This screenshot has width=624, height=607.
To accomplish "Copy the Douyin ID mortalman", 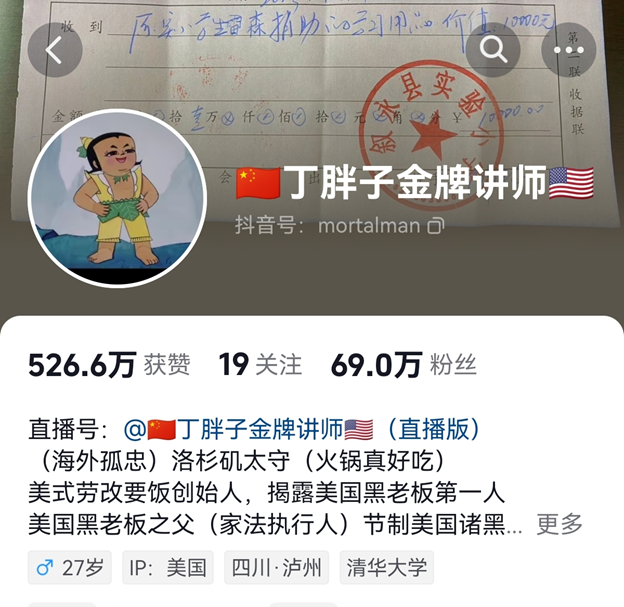I will click(x=435, y=226).
